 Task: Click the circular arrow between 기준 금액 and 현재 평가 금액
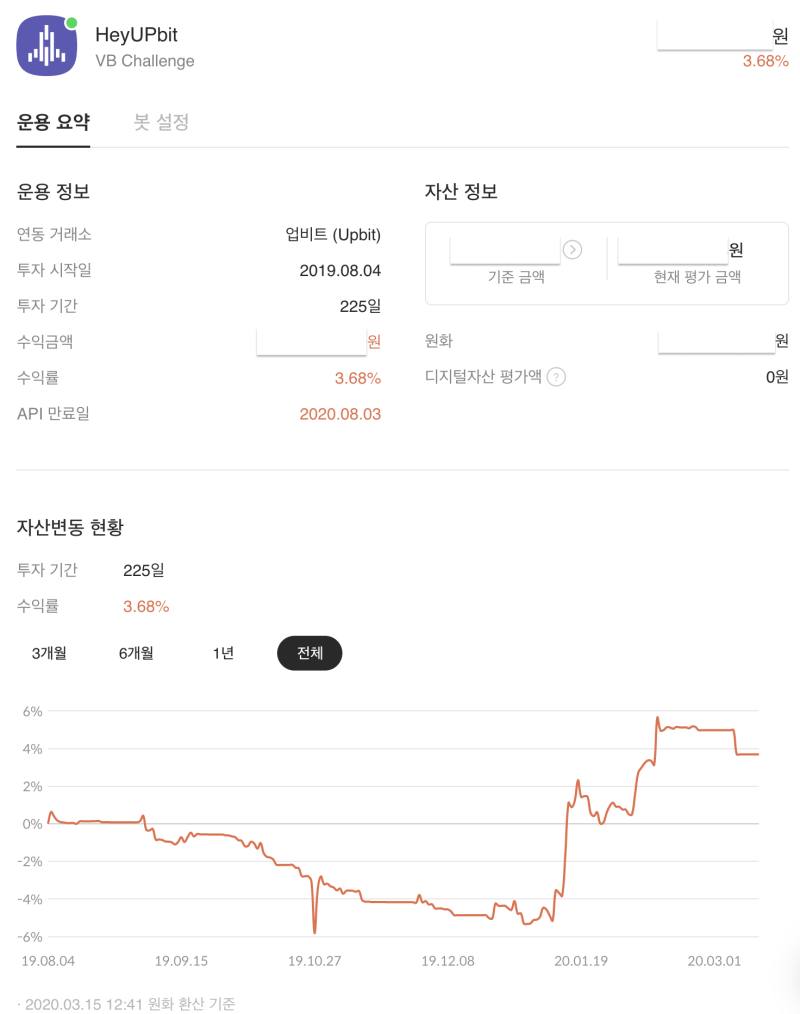[x=572, y=250]
